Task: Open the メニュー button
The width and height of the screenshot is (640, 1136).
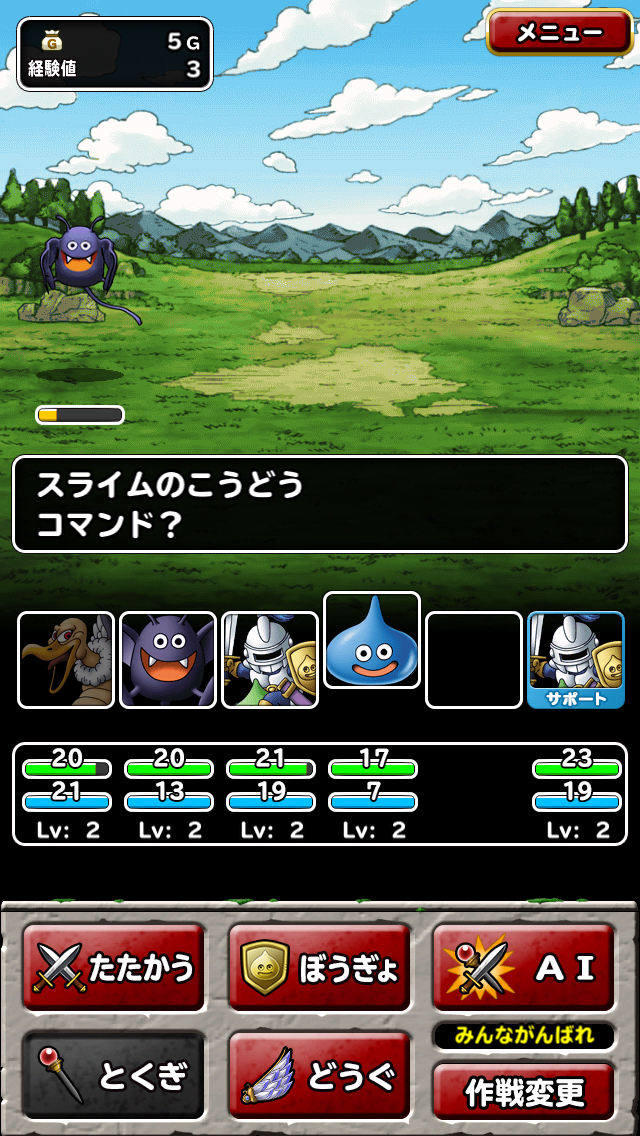Action: tap(559, 33)
